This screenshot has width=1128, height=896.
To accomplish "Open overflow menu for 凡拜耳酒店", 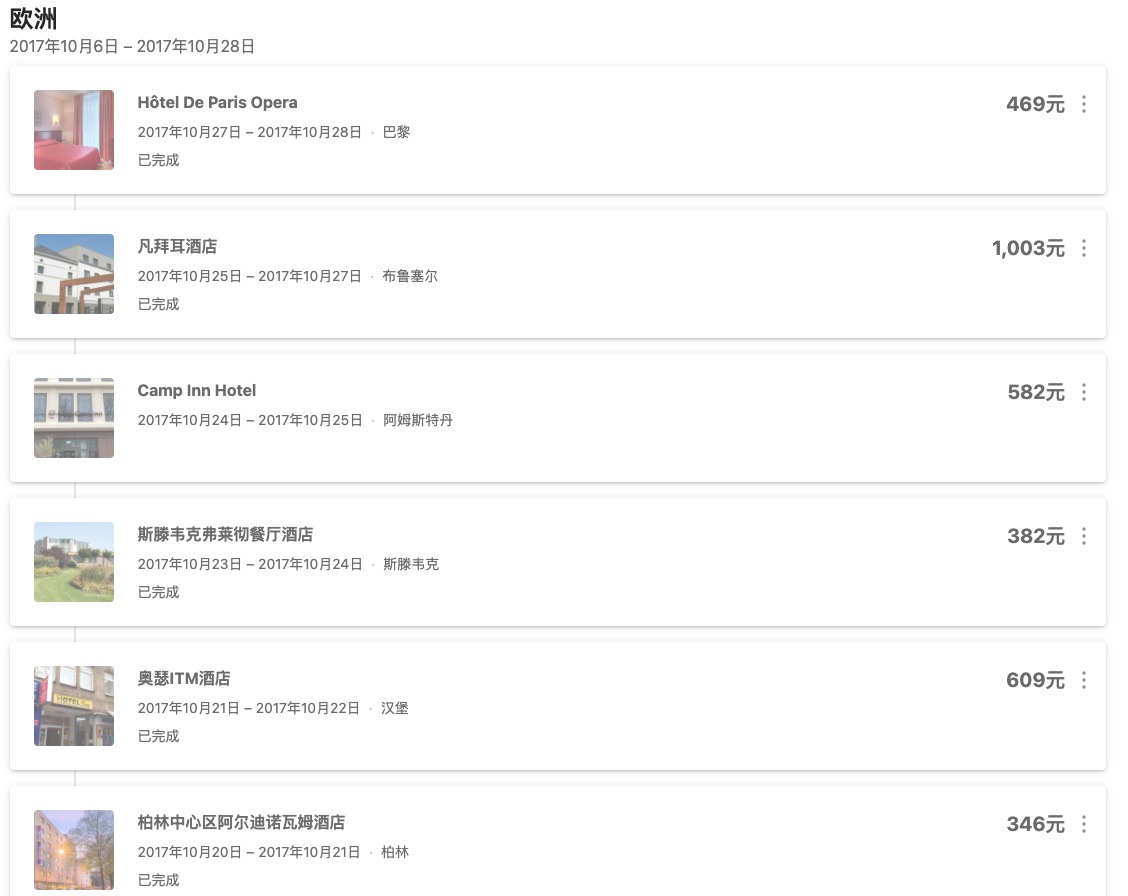I will tap(1084, 248).
